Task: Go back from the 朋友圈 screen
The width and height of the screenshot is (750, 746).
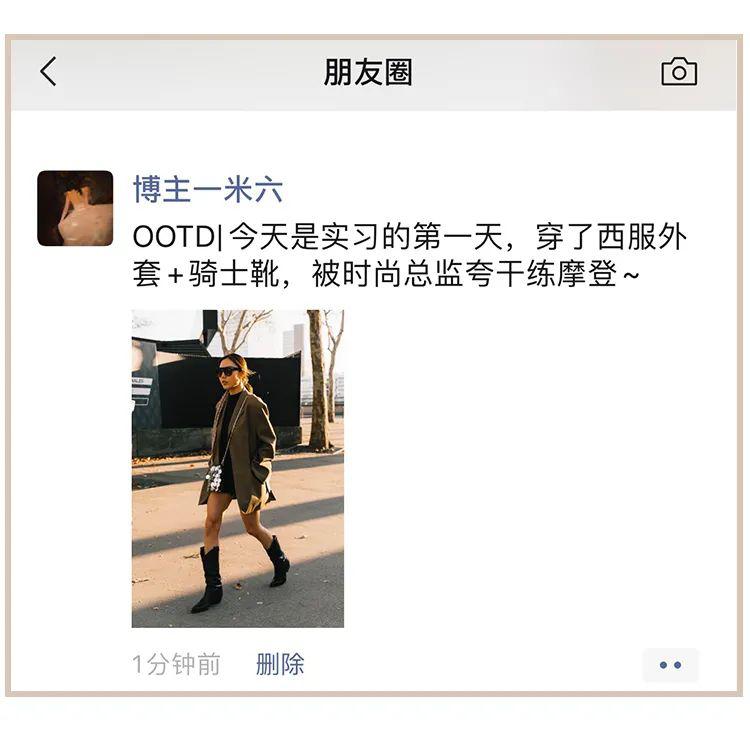Action: point(48,72)
